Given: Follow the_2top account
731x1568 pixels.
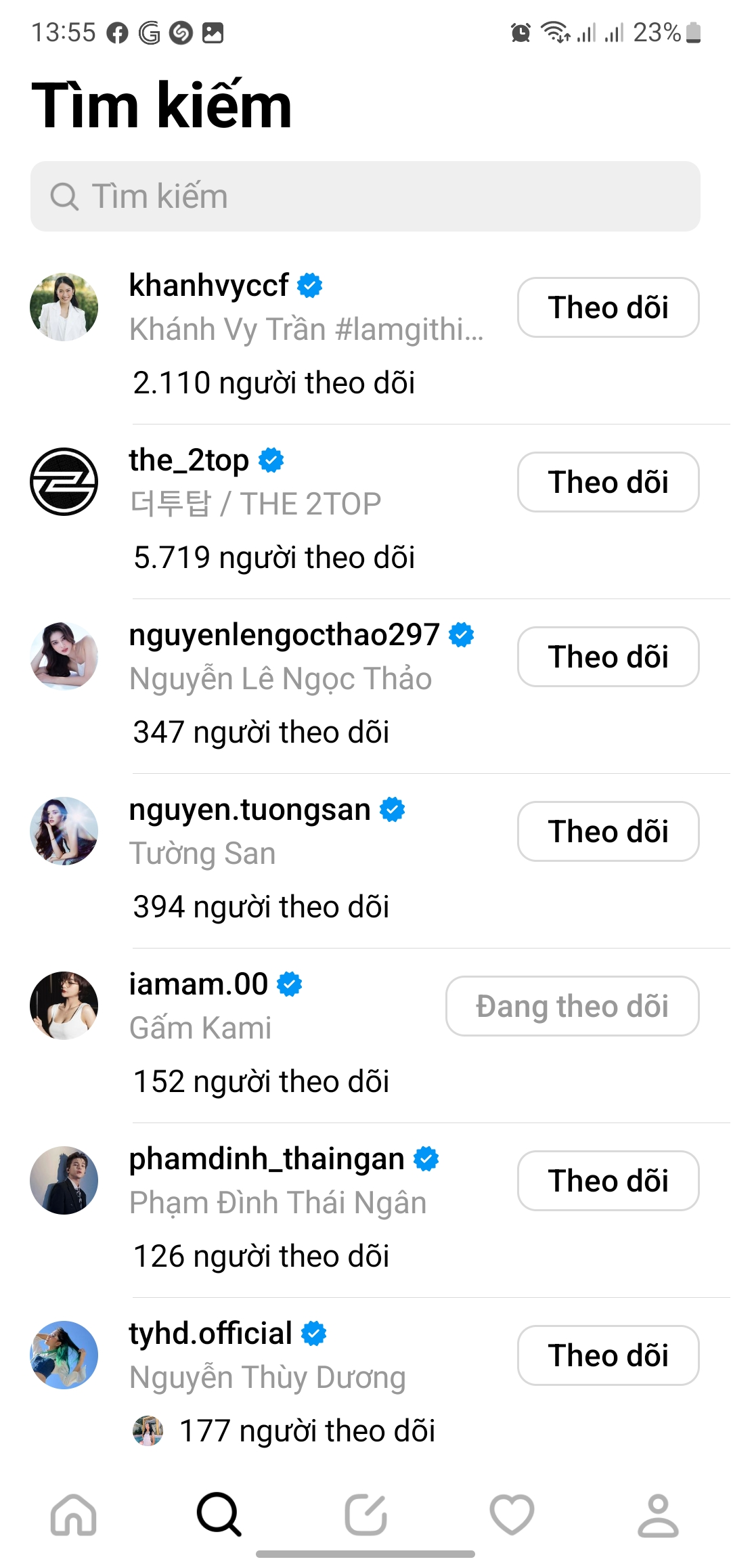Looking at the screenshot, I should [x=608, y=482].
